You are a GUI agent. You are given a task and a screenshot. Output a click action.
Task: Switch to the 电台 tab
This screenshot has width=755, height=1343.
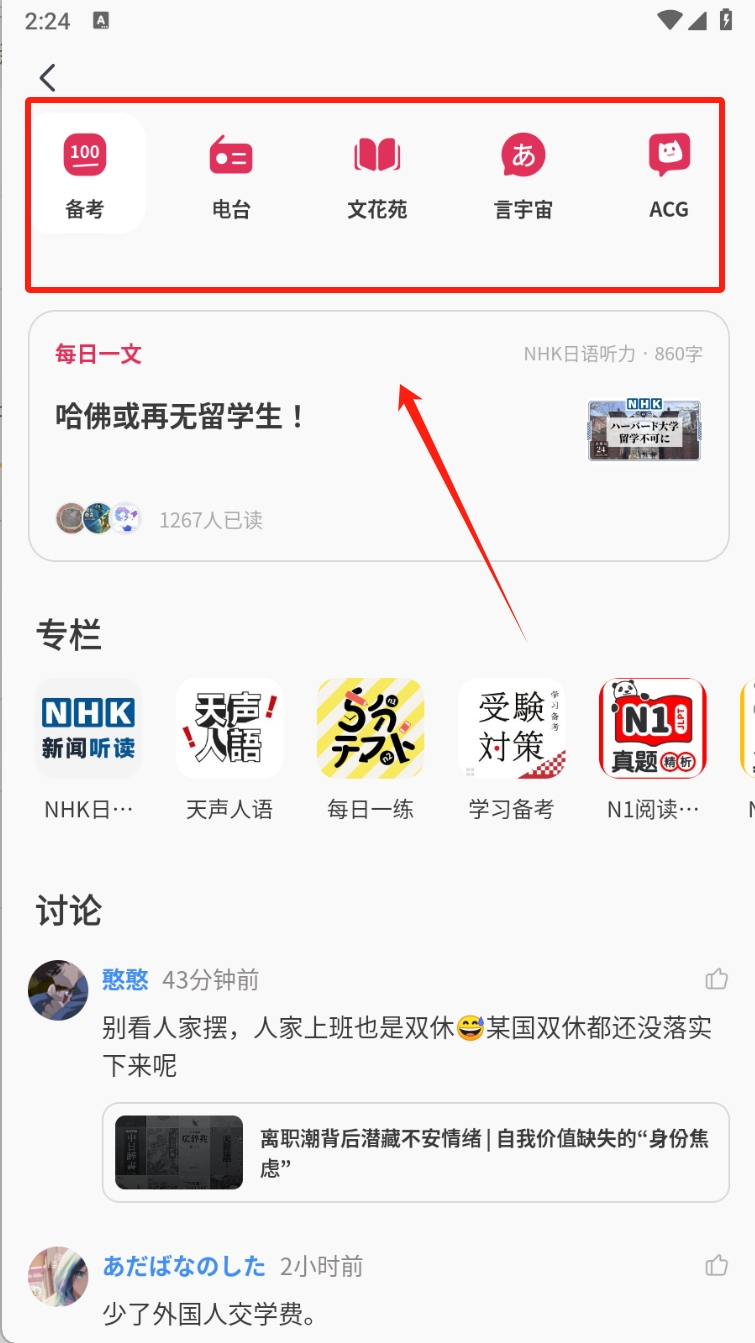tap(231, 175)
